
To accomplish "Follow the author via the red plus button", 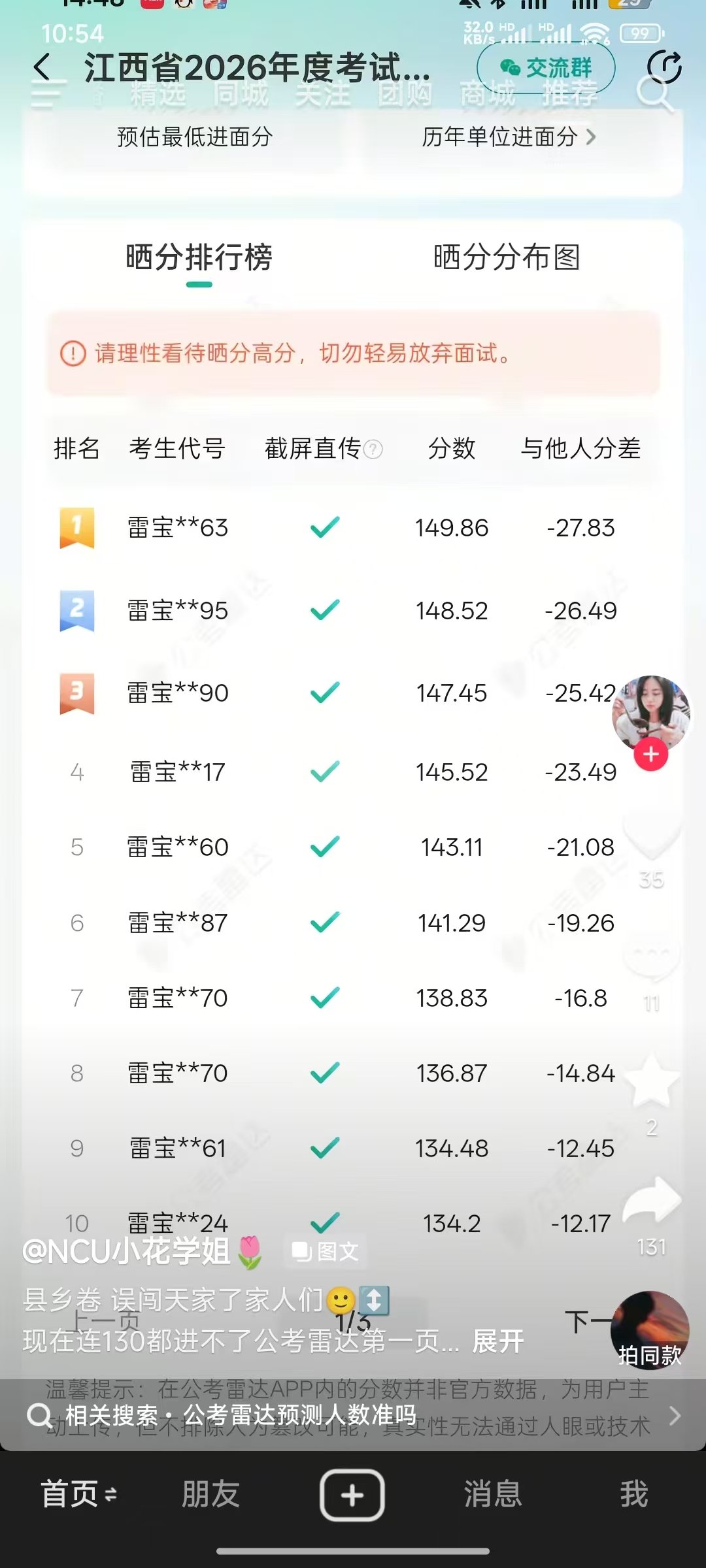I will tap(650, 755).
